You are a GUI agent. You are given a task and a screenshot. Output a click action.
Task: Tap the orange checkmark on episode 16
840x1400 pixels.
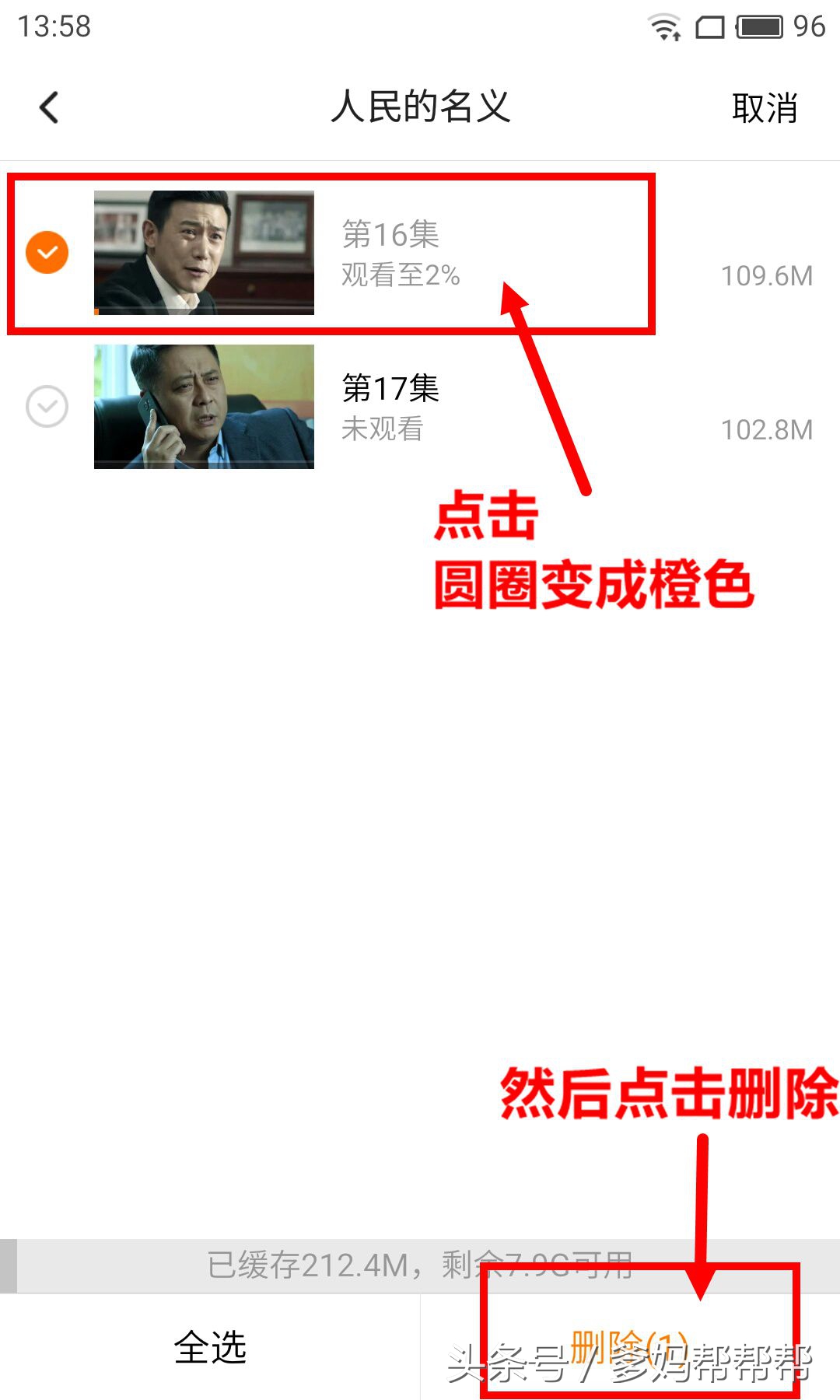[47, 252]
